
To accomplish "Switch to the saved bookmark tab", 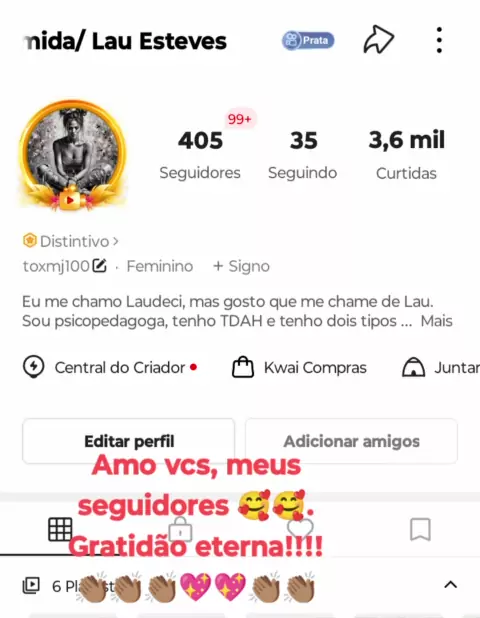I will [420, 529].
